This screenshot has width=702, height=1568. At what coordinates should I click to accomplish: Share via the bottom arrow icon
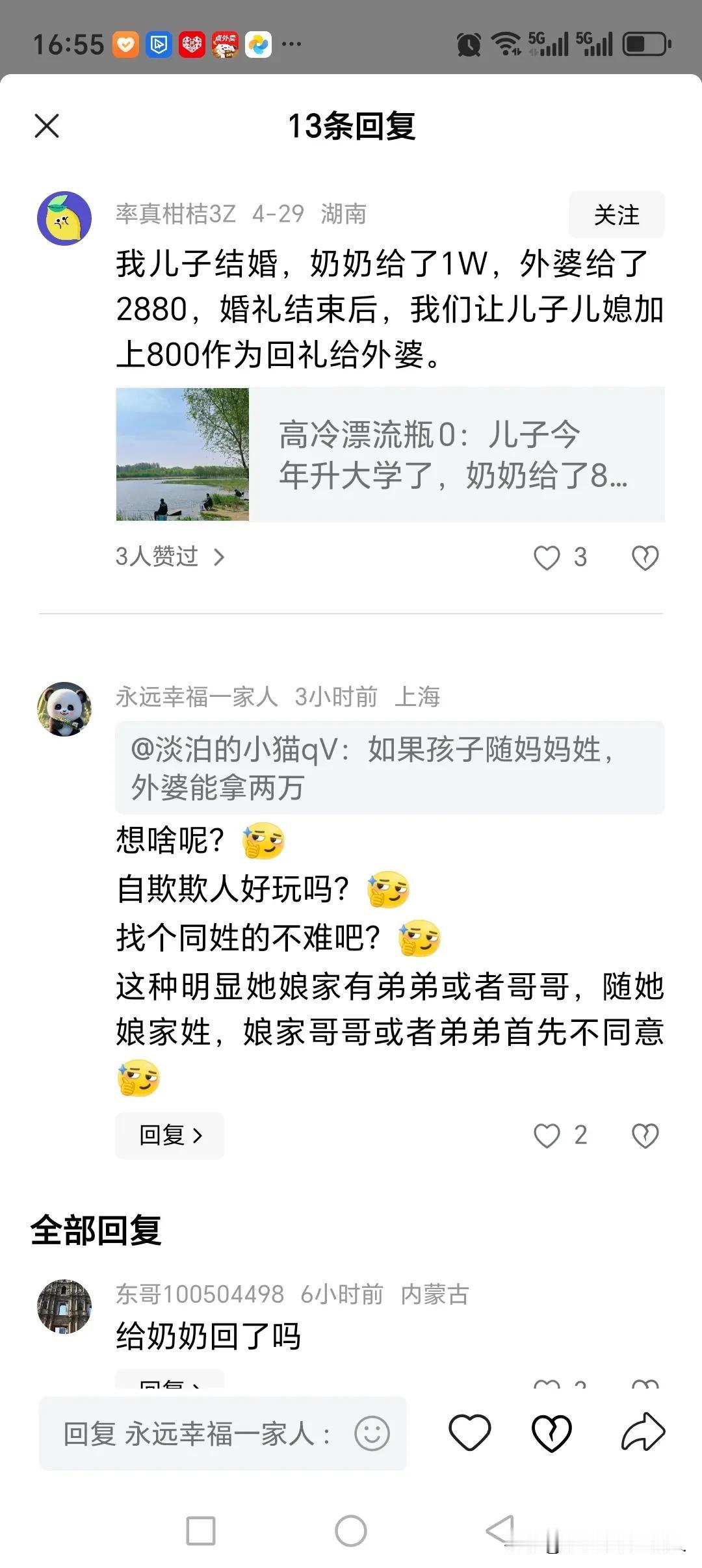pos(643,1433)
